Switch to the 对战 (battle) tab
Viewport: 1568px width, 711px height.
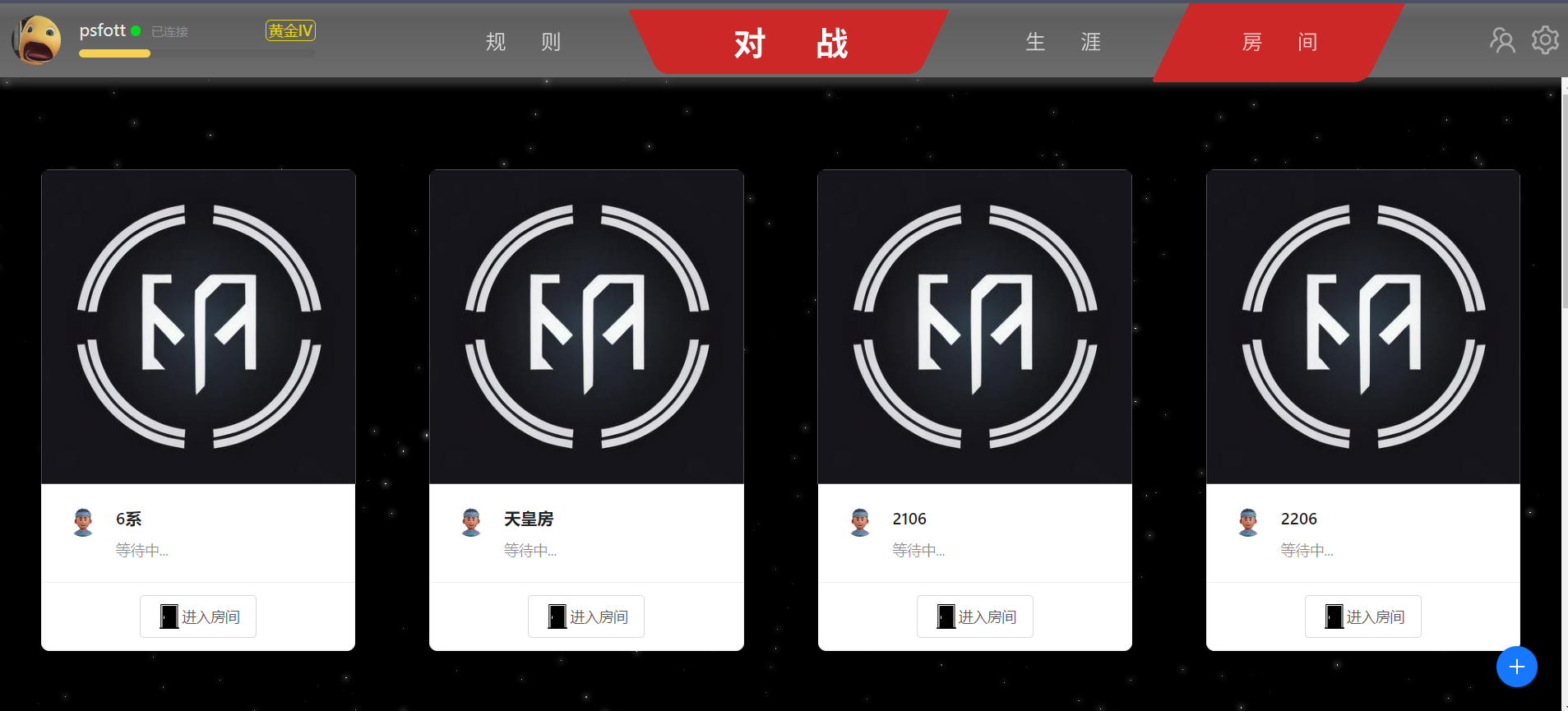[x=790, y=43]
